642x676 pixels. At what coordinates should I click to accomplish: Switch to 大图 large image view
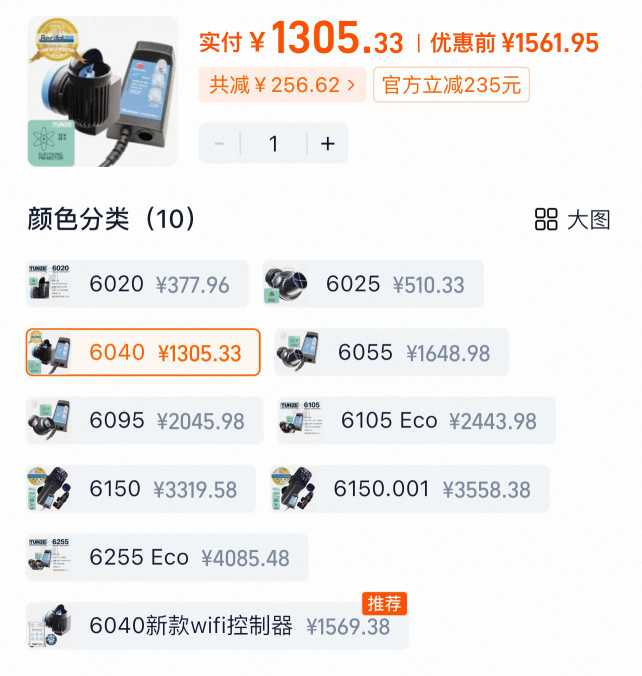572,219
